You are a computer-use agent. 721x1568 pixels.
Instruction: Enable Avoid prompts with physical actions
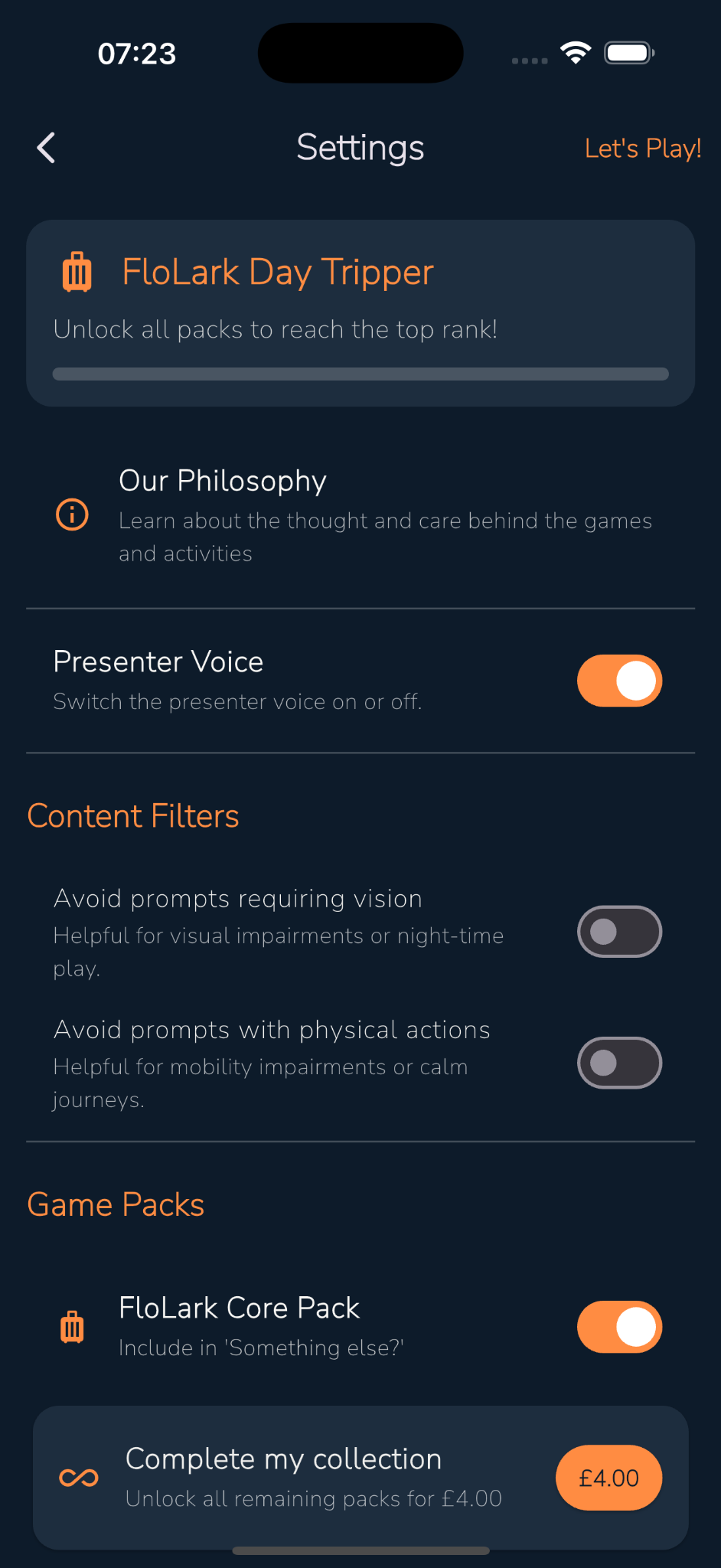(619, 1063)
